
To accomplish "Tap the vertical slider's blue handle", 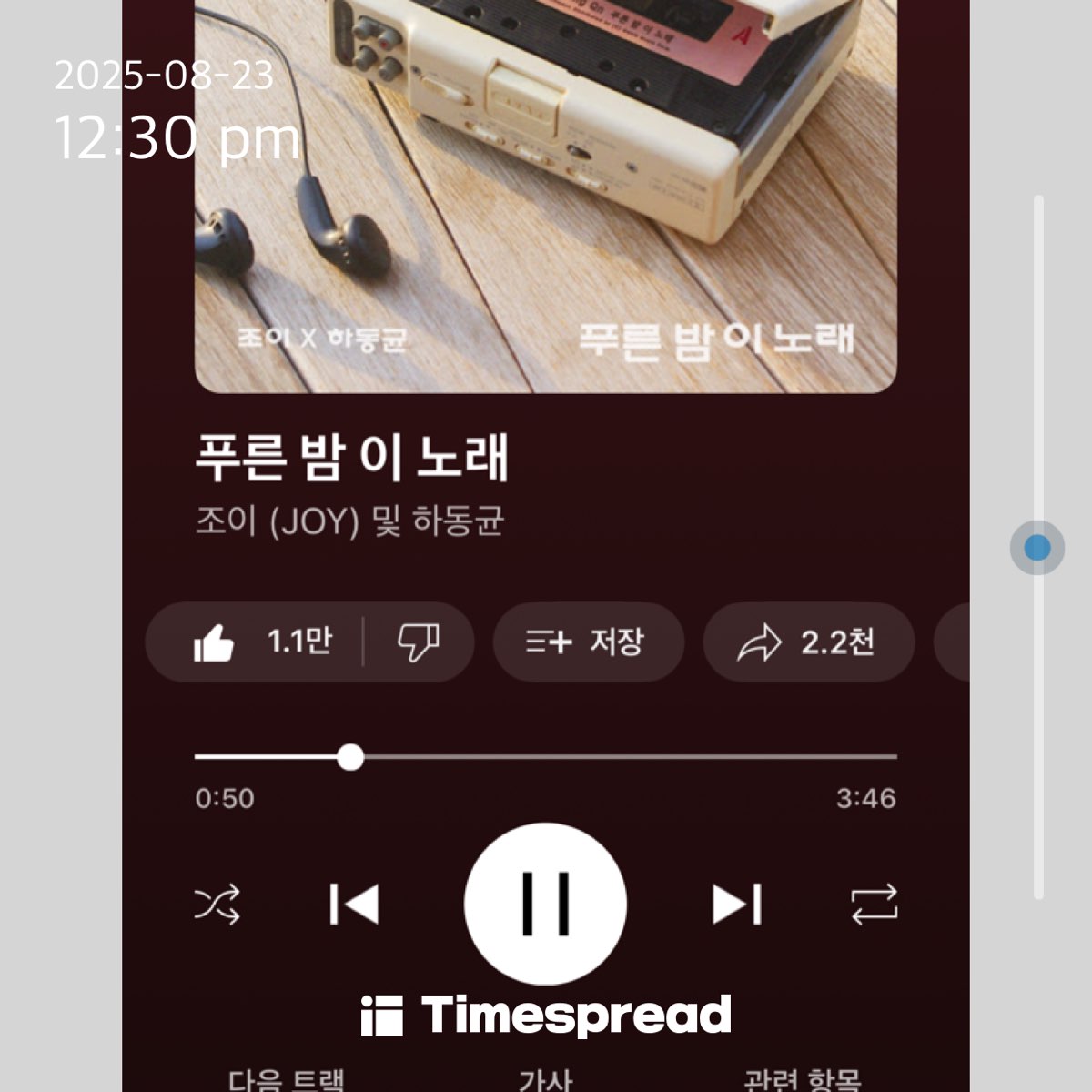I will click(x=1037, y=548).
